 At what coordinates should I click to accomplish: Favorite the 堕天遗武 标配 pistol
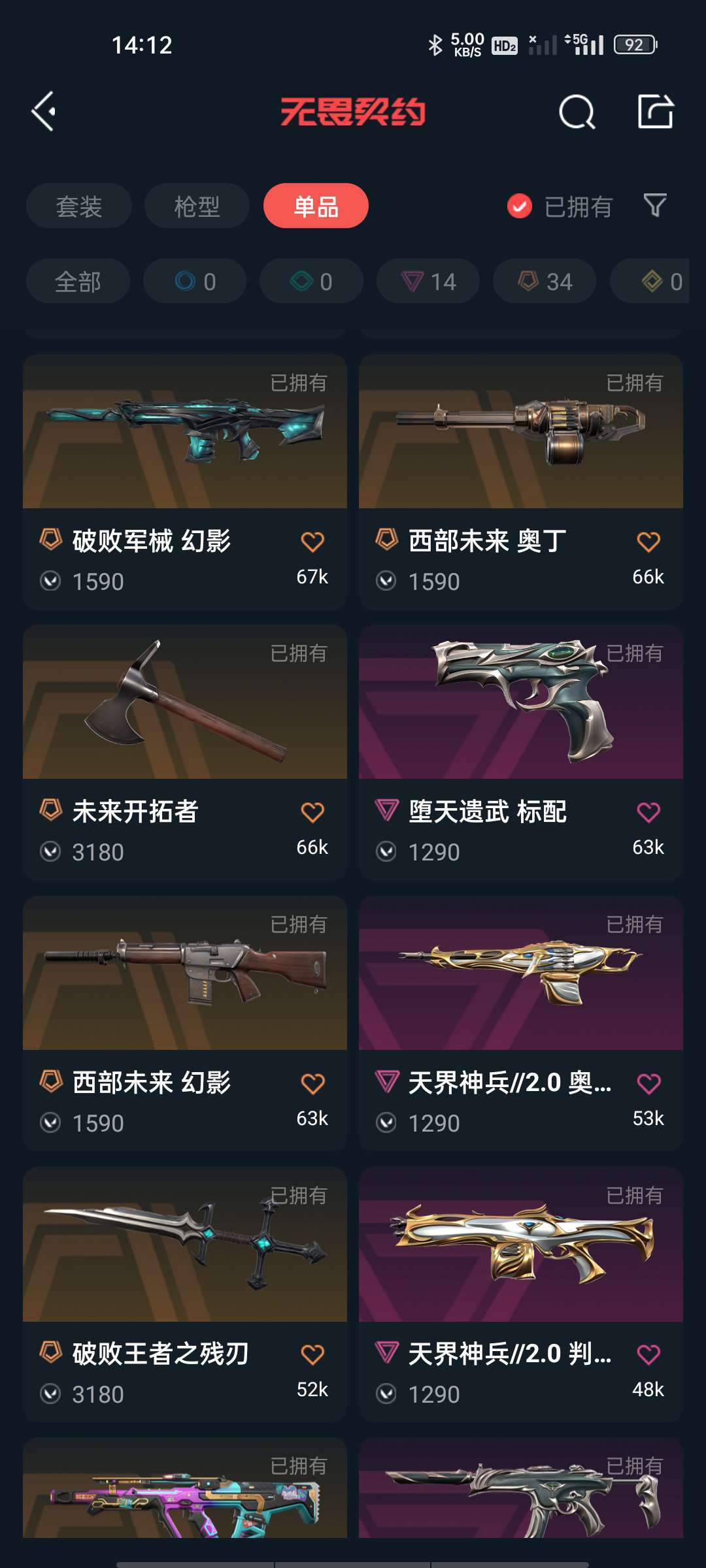pos(648,812)
